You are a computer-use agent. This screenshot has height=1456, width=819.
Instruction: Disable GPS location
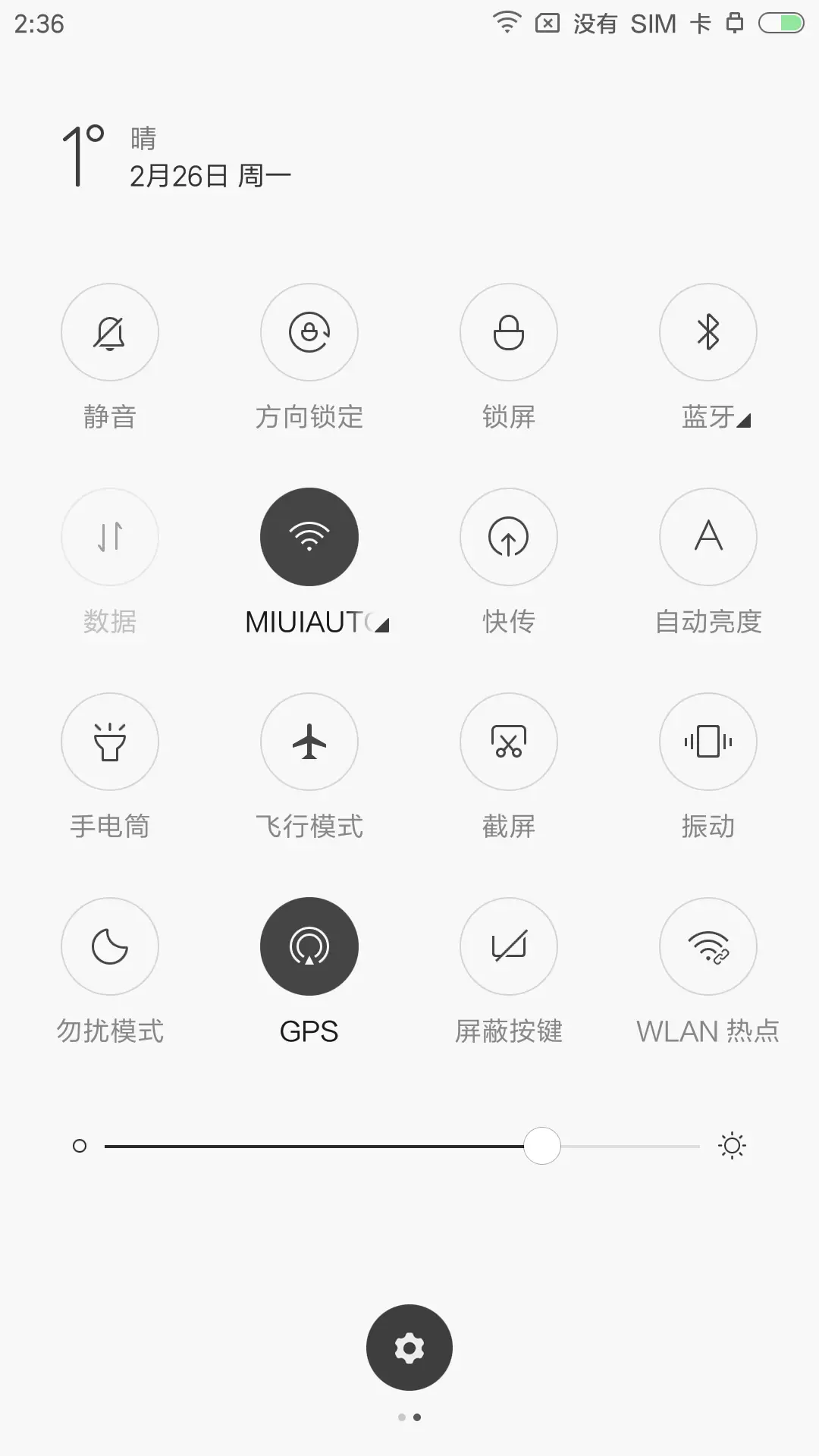tap(309, 946)
